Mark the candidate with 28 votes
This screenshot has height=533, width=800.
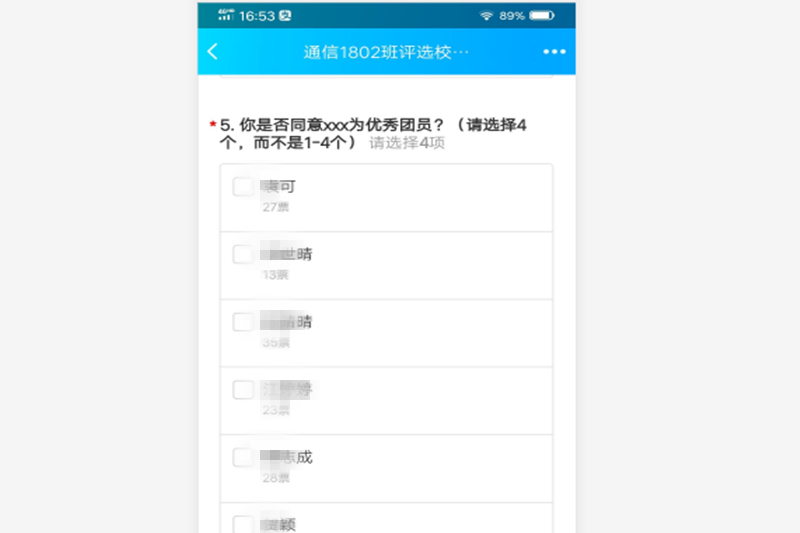[x=243, y=457]
